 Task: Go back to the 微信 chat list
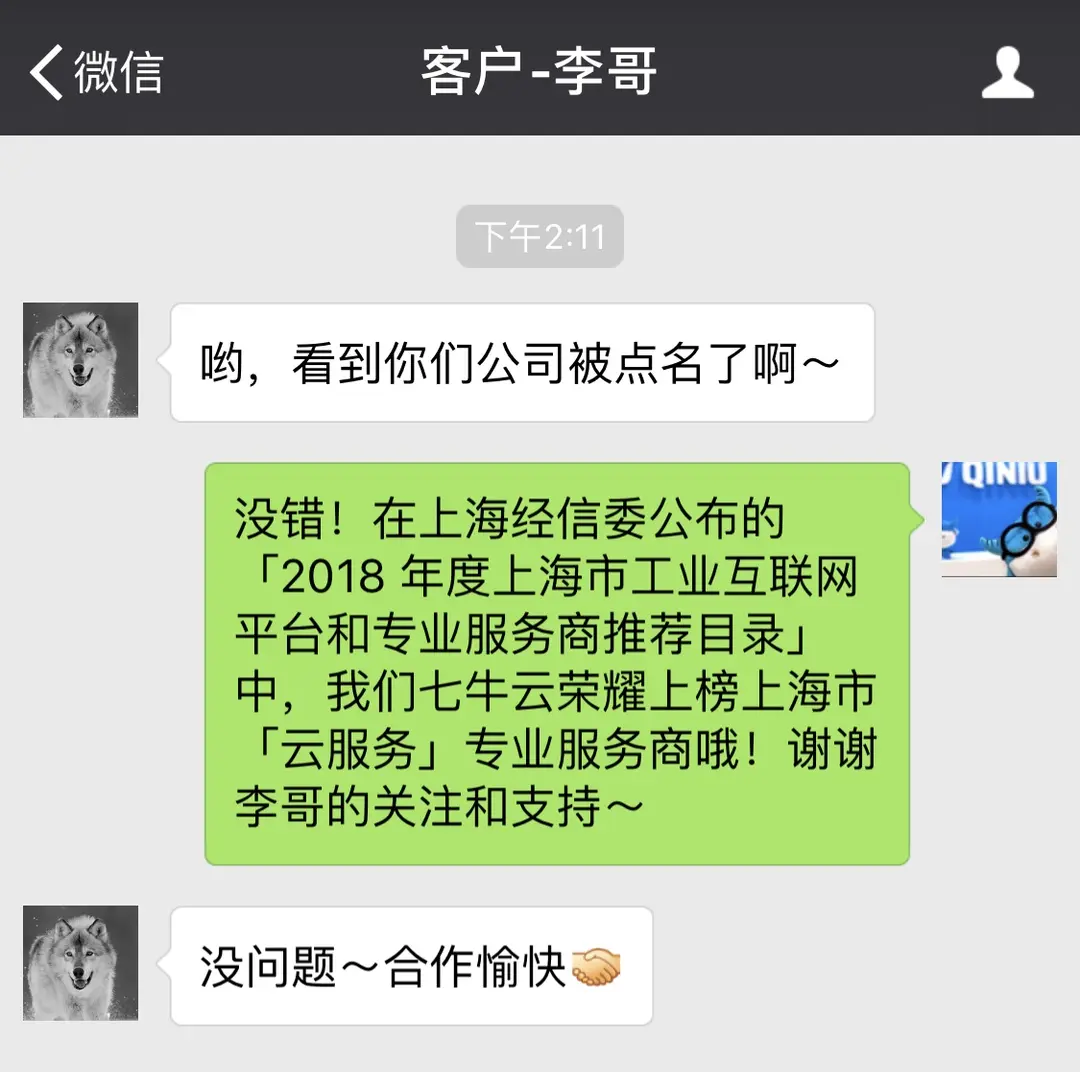95,73
